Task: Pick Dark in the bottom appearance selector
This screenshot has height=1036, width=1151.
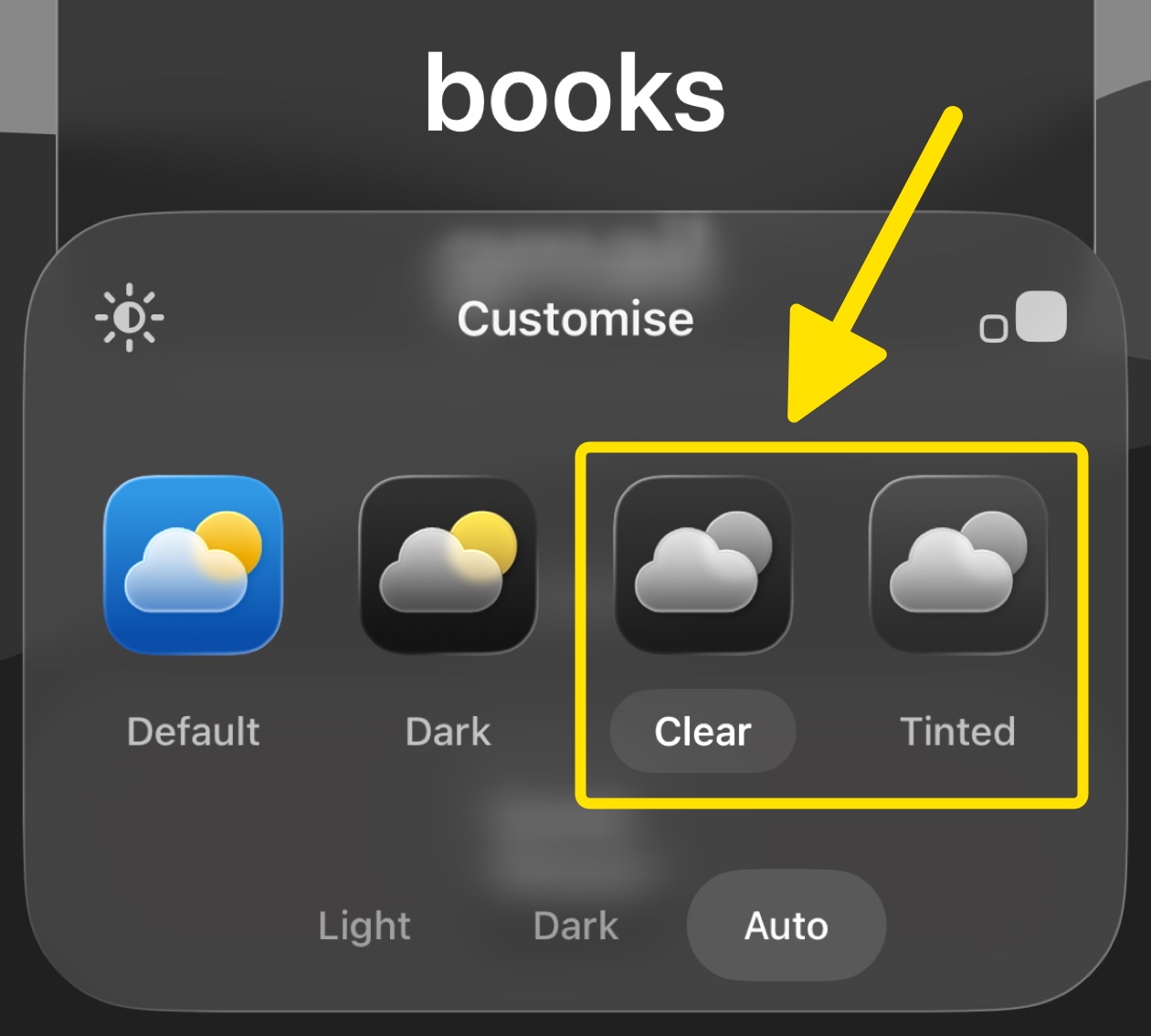Action: [x=575, y=925]
